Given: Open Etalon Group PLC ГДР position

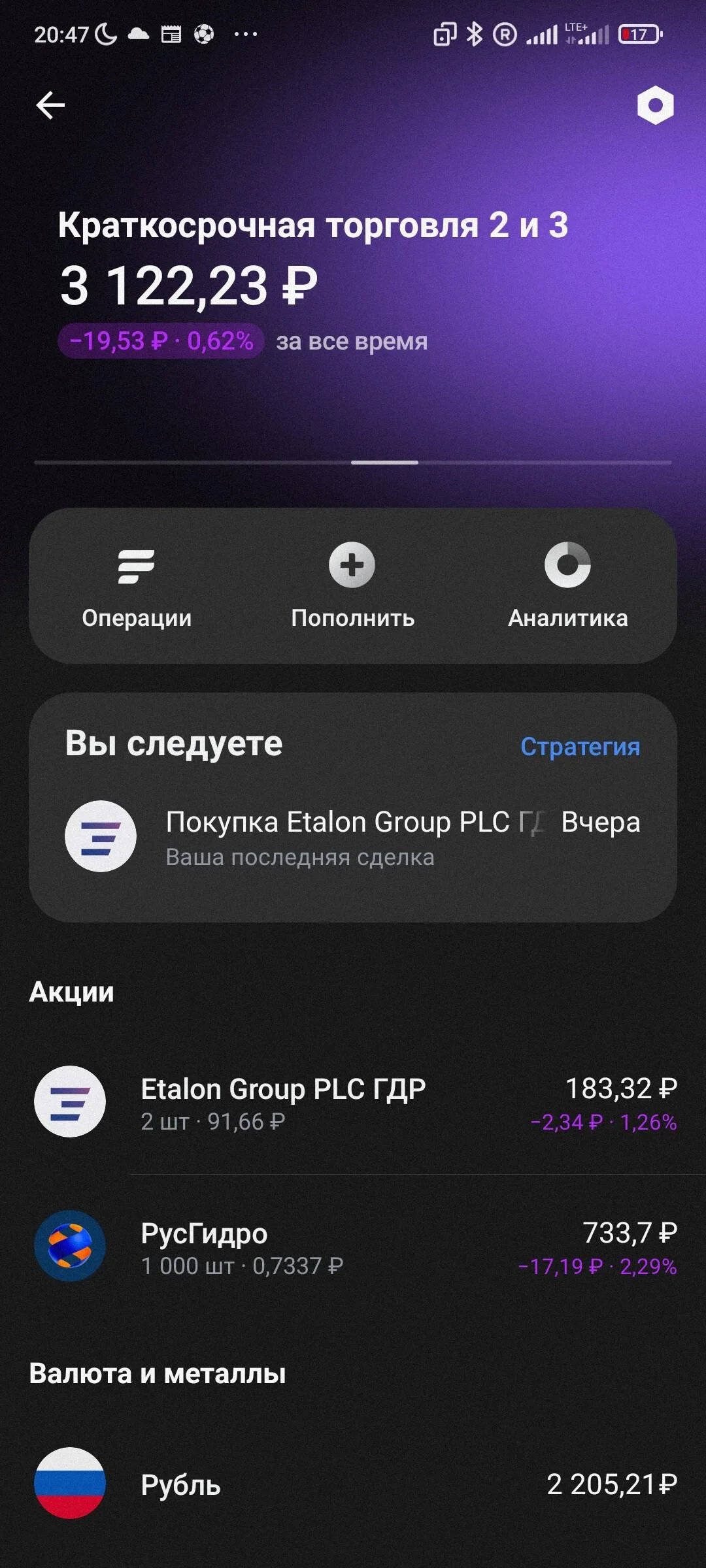Looking at the screenshot, I should (x=353, y=1102).
